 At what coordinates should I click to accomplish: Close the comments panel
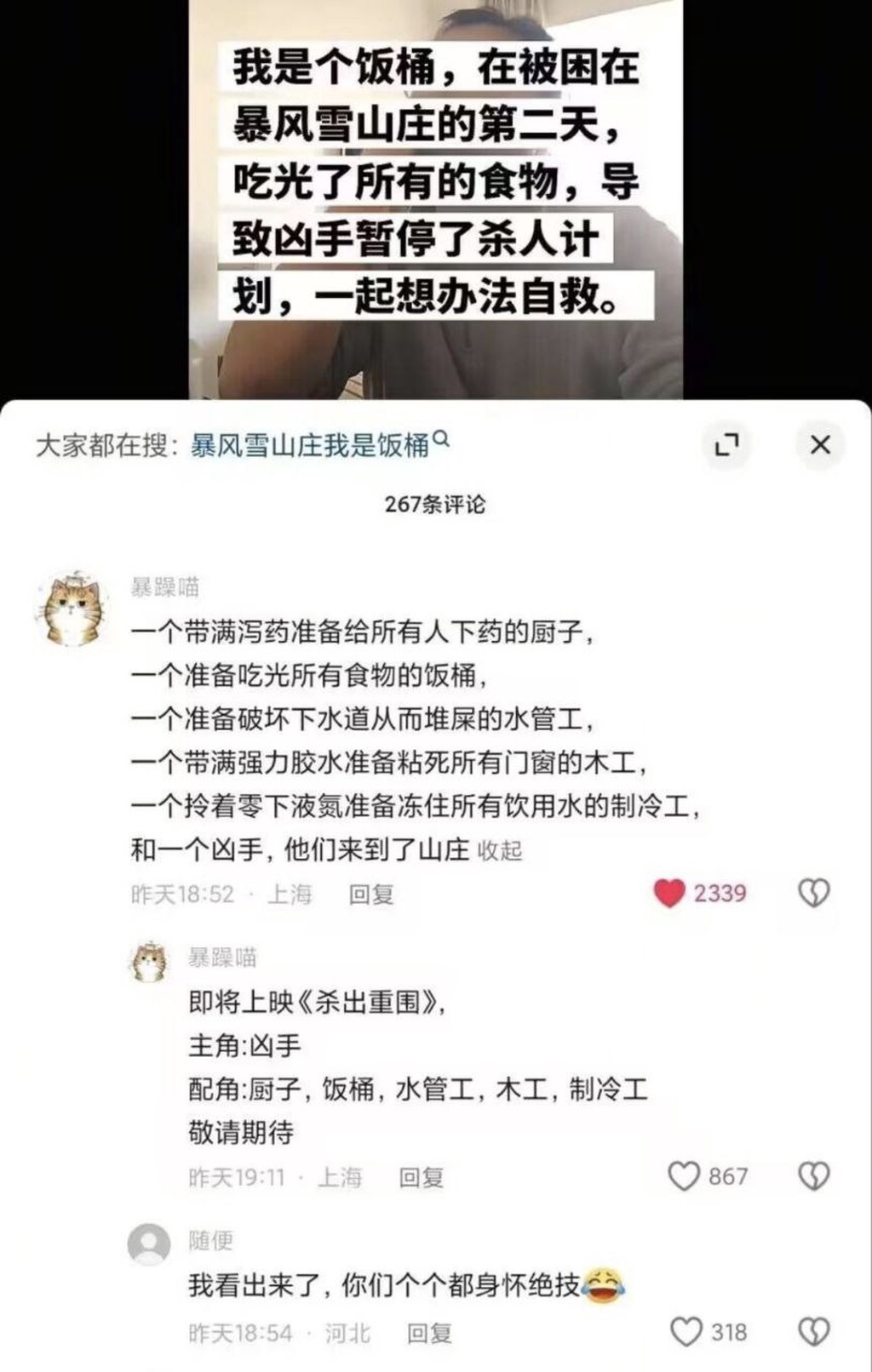pos(819,444)
